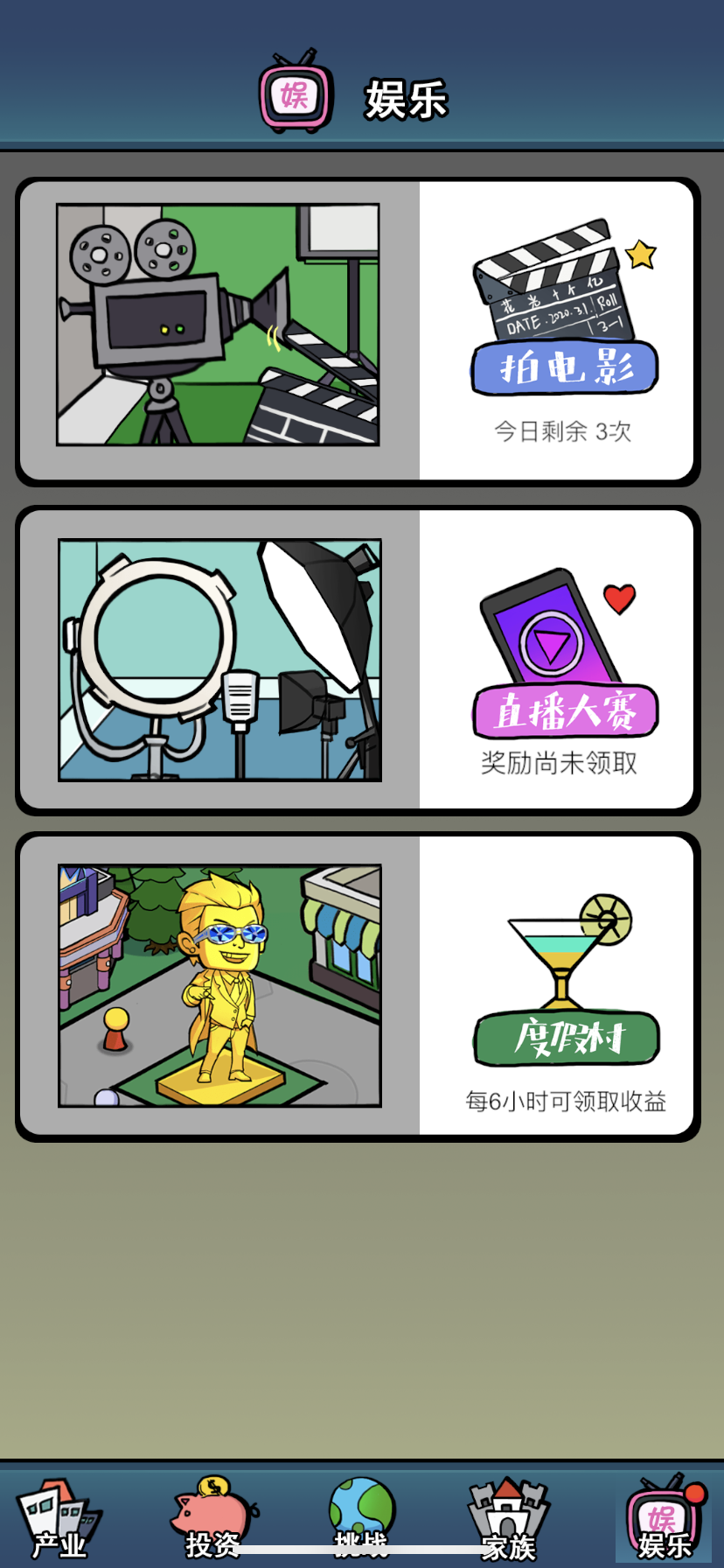The height and width of the screenshot is (1568, 724).
Task: Click the star above the clapperboard
Action: [643, 255]
